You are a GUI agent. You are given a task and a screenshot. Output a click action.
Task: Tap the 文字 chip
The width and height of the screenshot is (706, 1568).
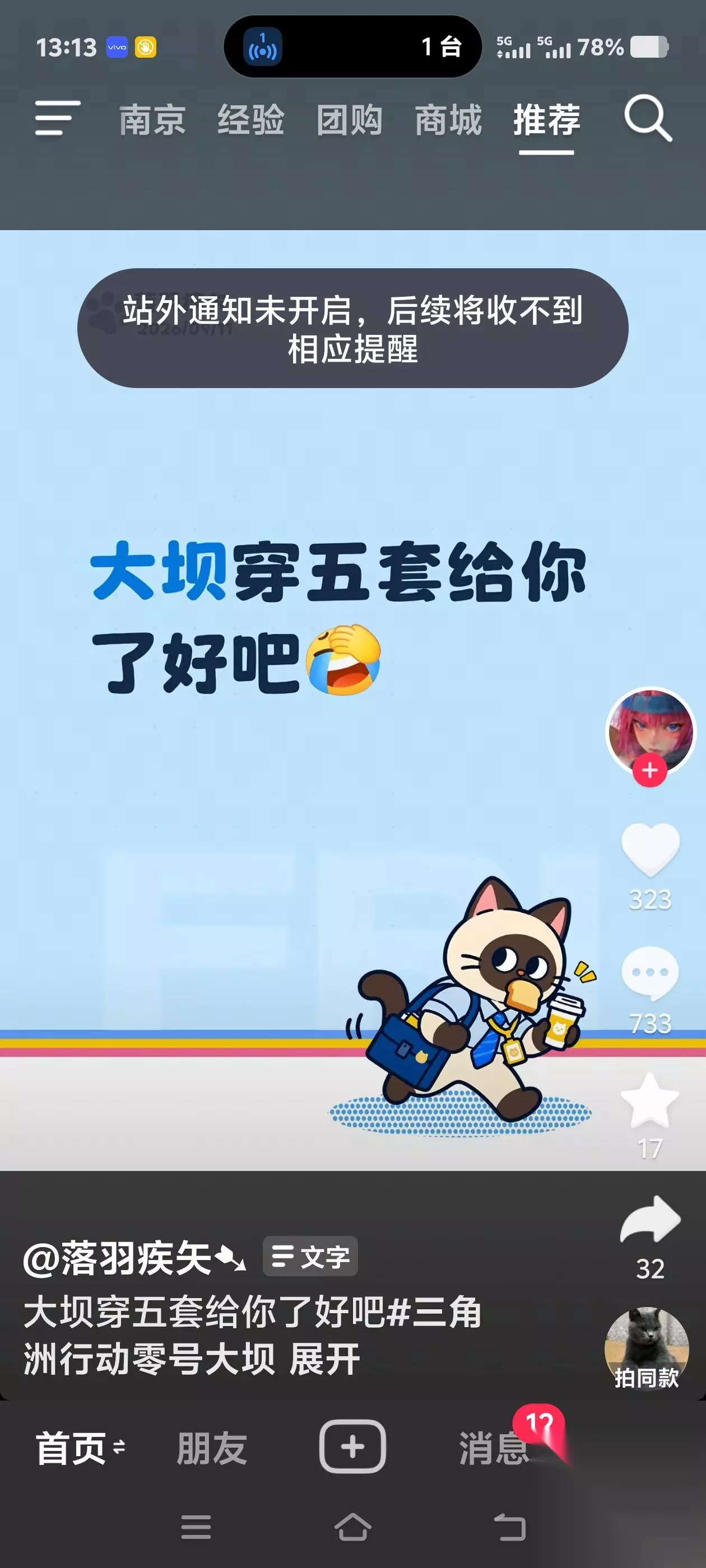(310, 1256)
